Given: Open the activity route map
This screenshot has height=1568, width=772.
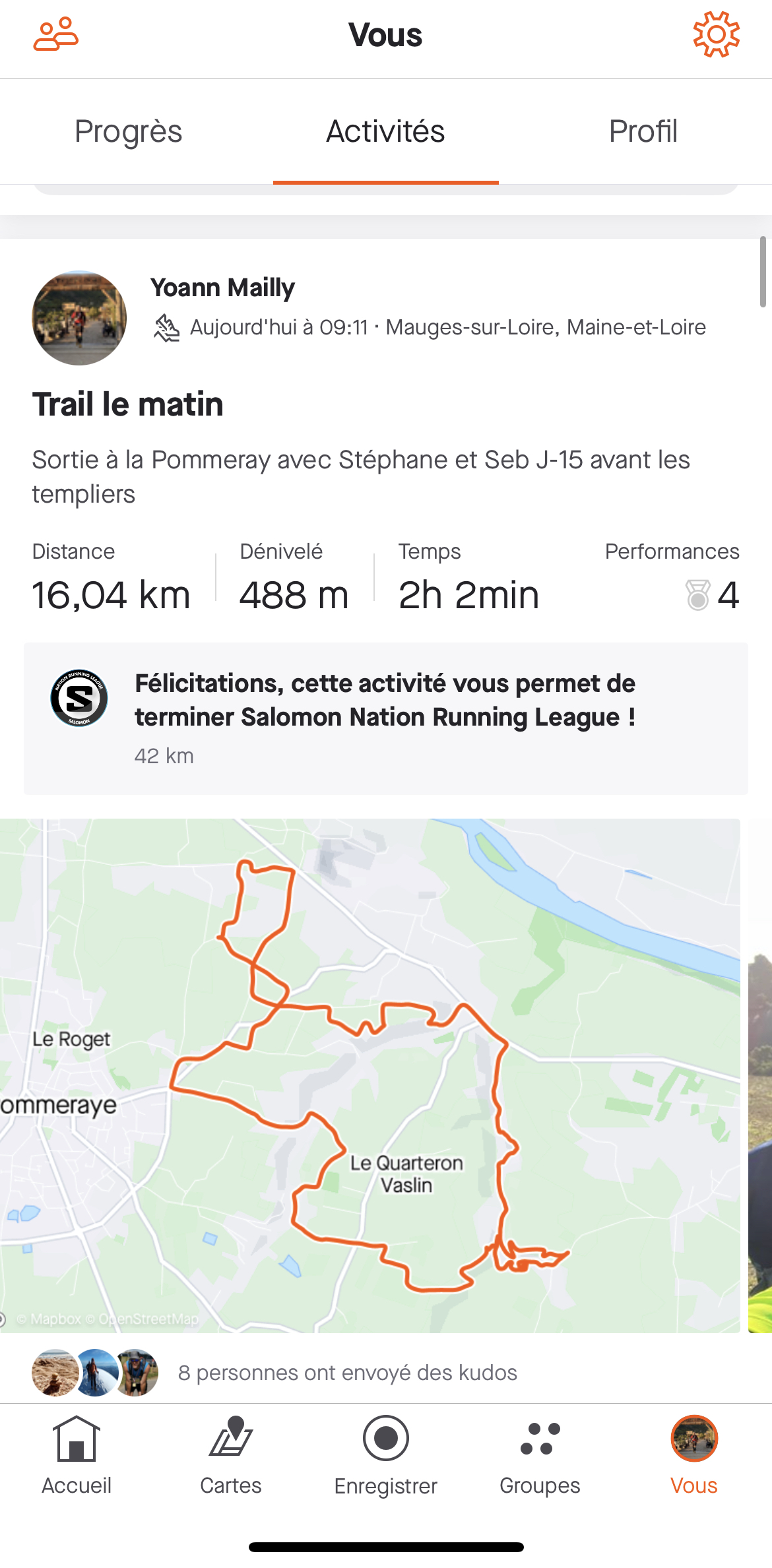Looking at the screenshot, I should [370, 1076].
